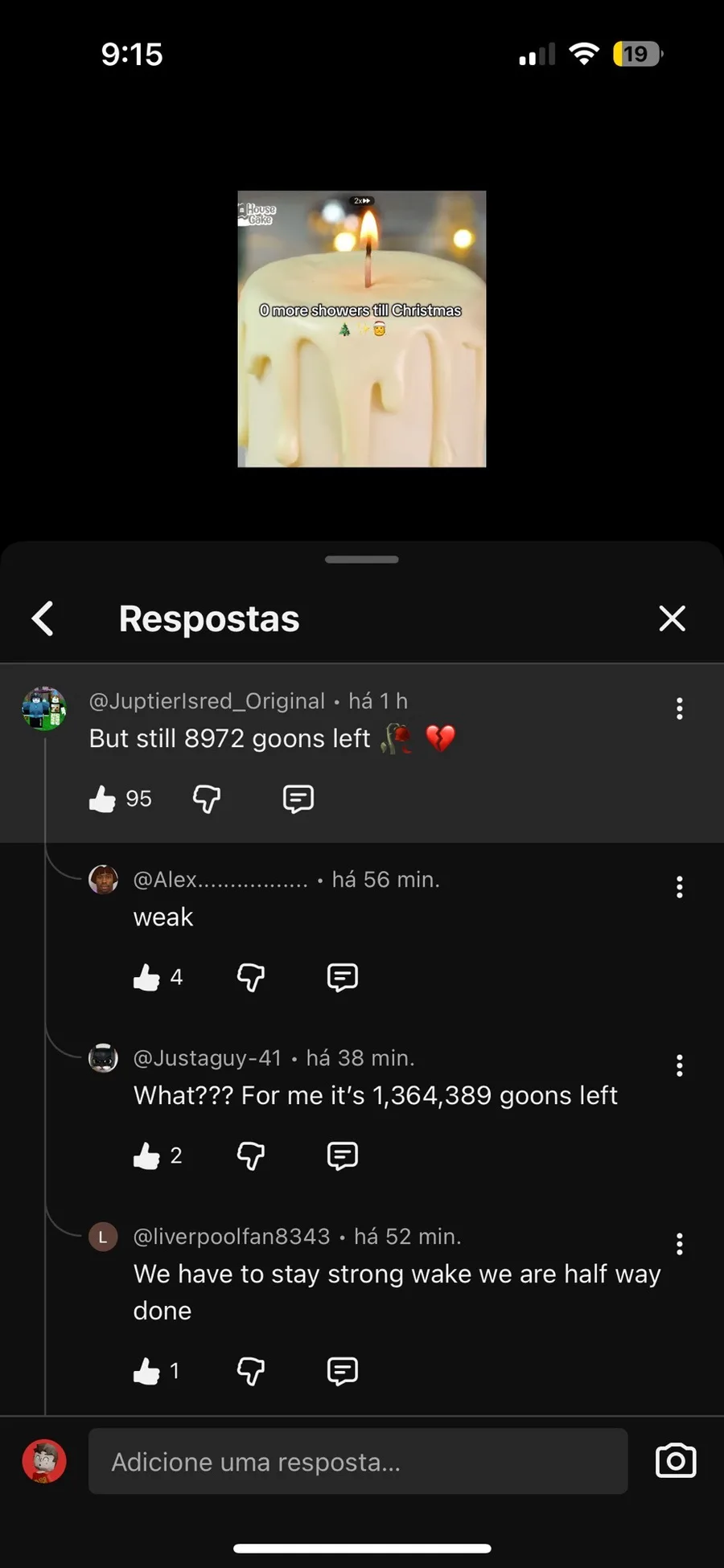This screenshot has width=724, height=1568.
Task: Dislike the '8972 goons left' comment
Action: tap(207, 798)
